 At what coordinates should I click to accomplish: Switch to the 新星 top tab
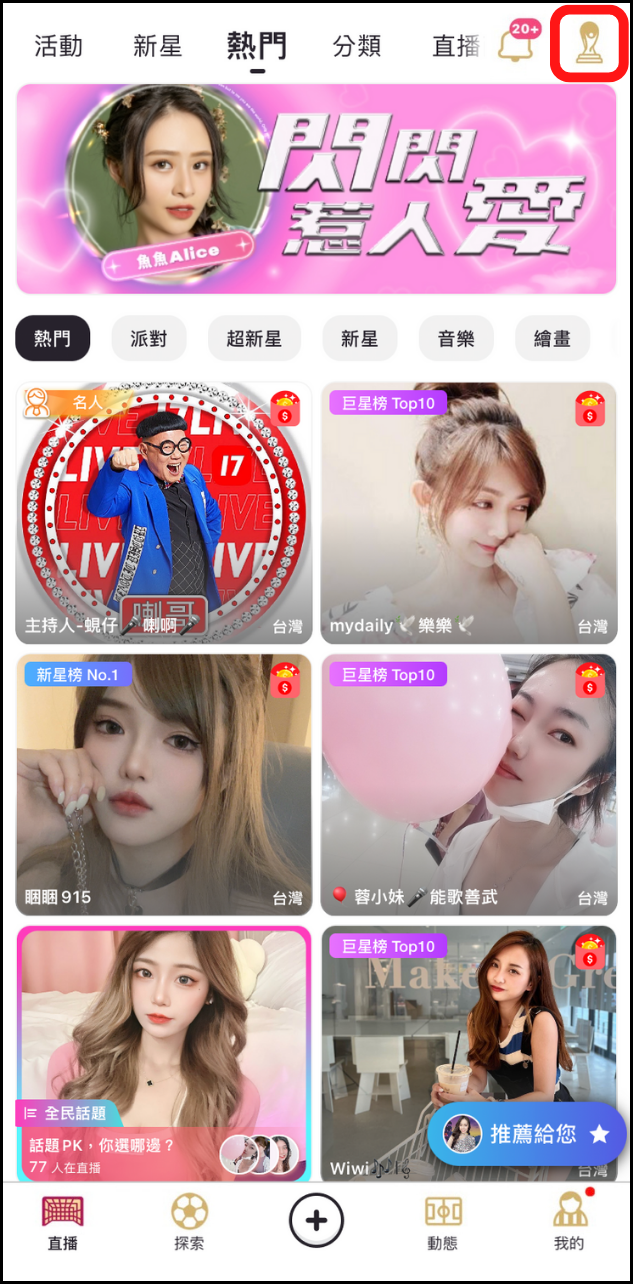(157, 46)
